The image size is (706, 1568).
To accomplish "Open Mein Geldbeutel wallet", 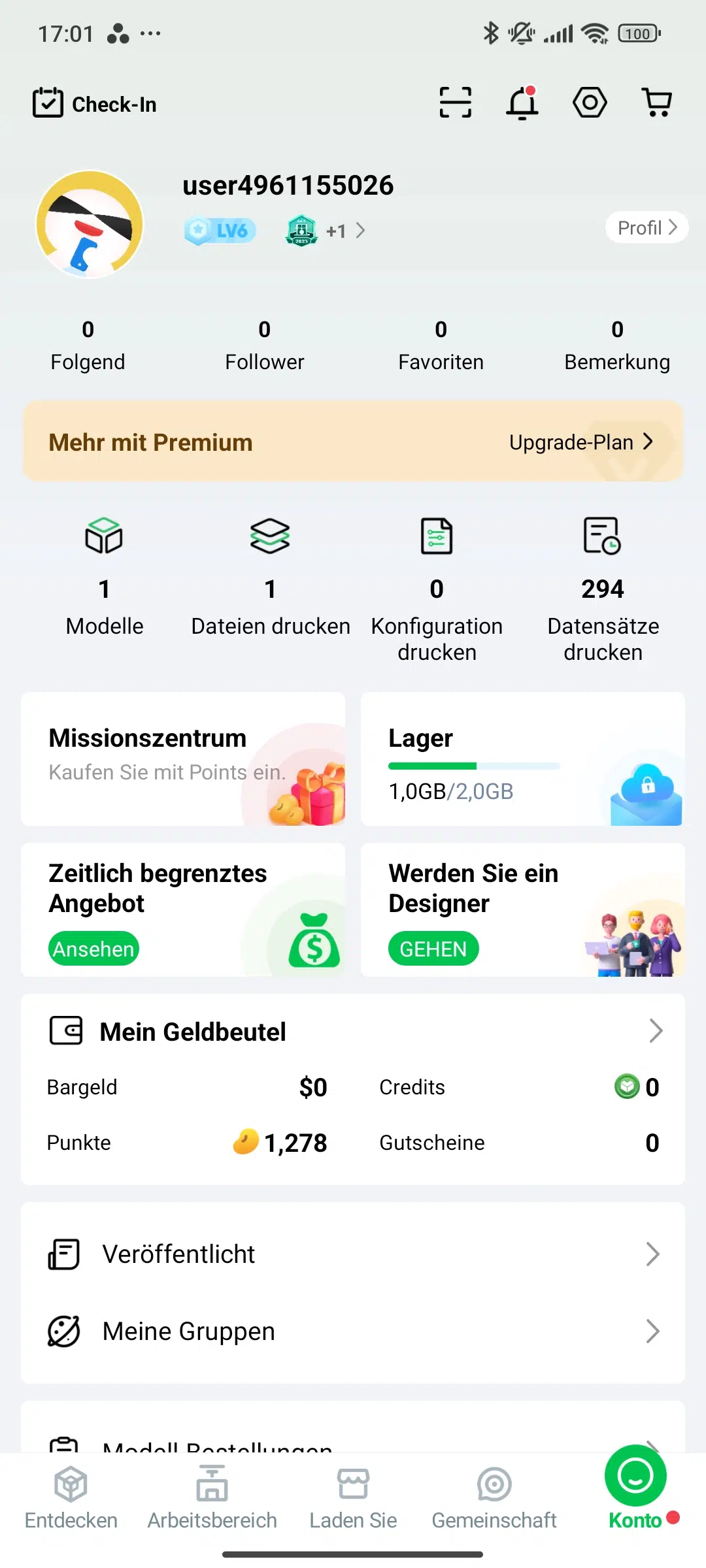I will click(353, 1032).
